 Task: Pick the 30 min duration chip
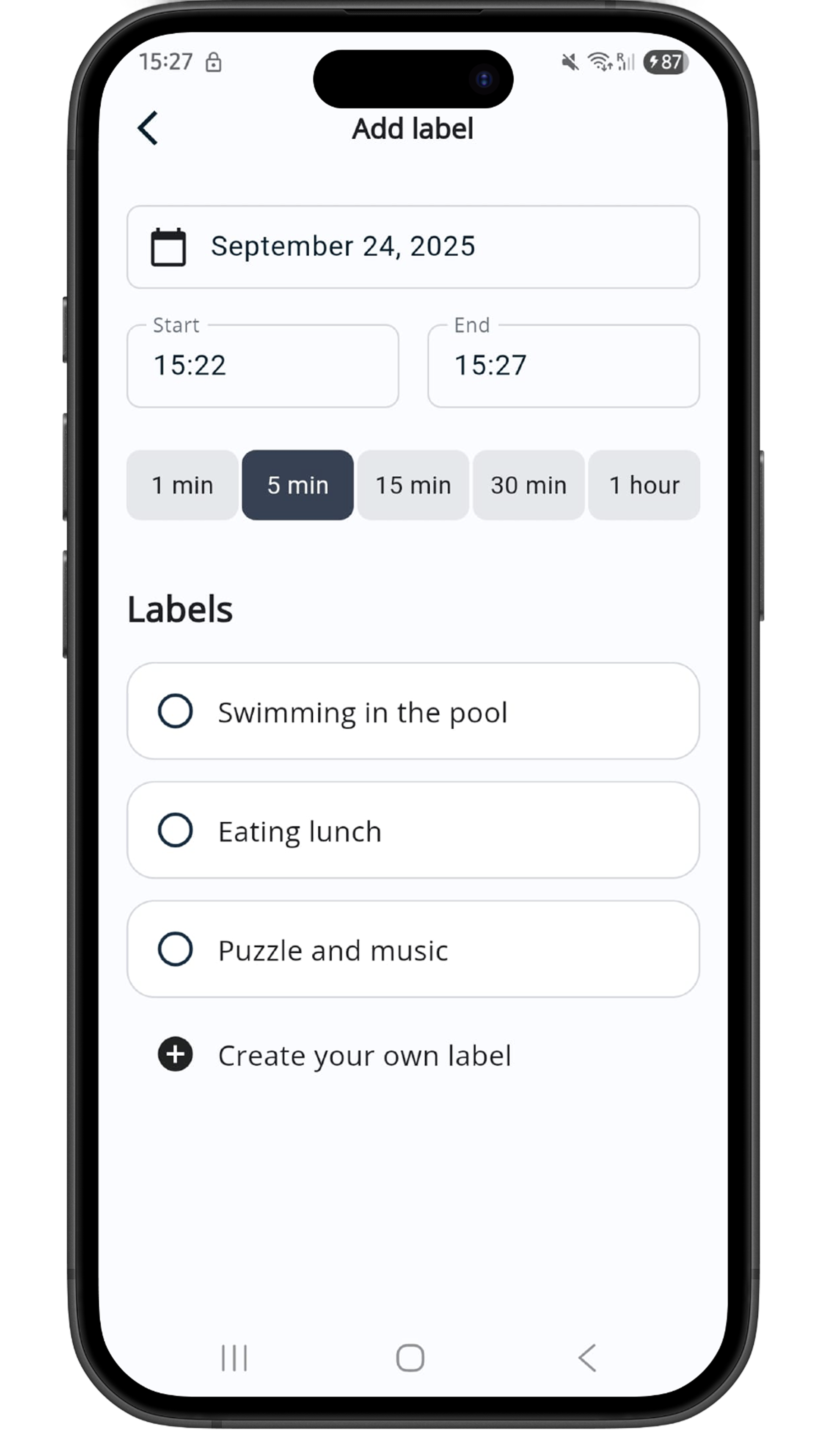point(528,485)
